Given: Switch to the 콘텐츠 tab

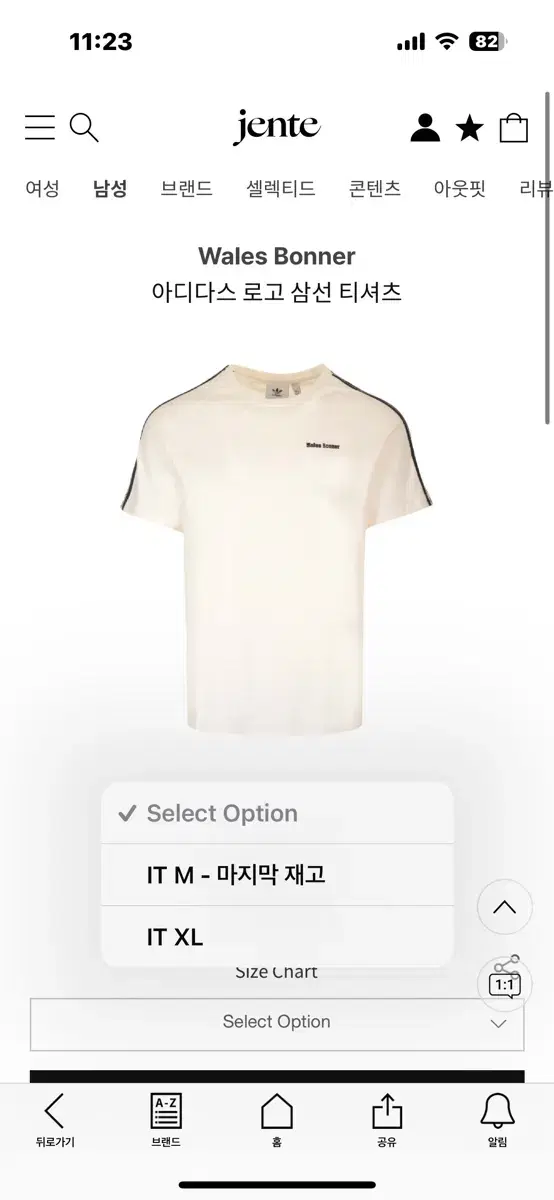Looking at the screenshot, I should (x=375, y=188).
